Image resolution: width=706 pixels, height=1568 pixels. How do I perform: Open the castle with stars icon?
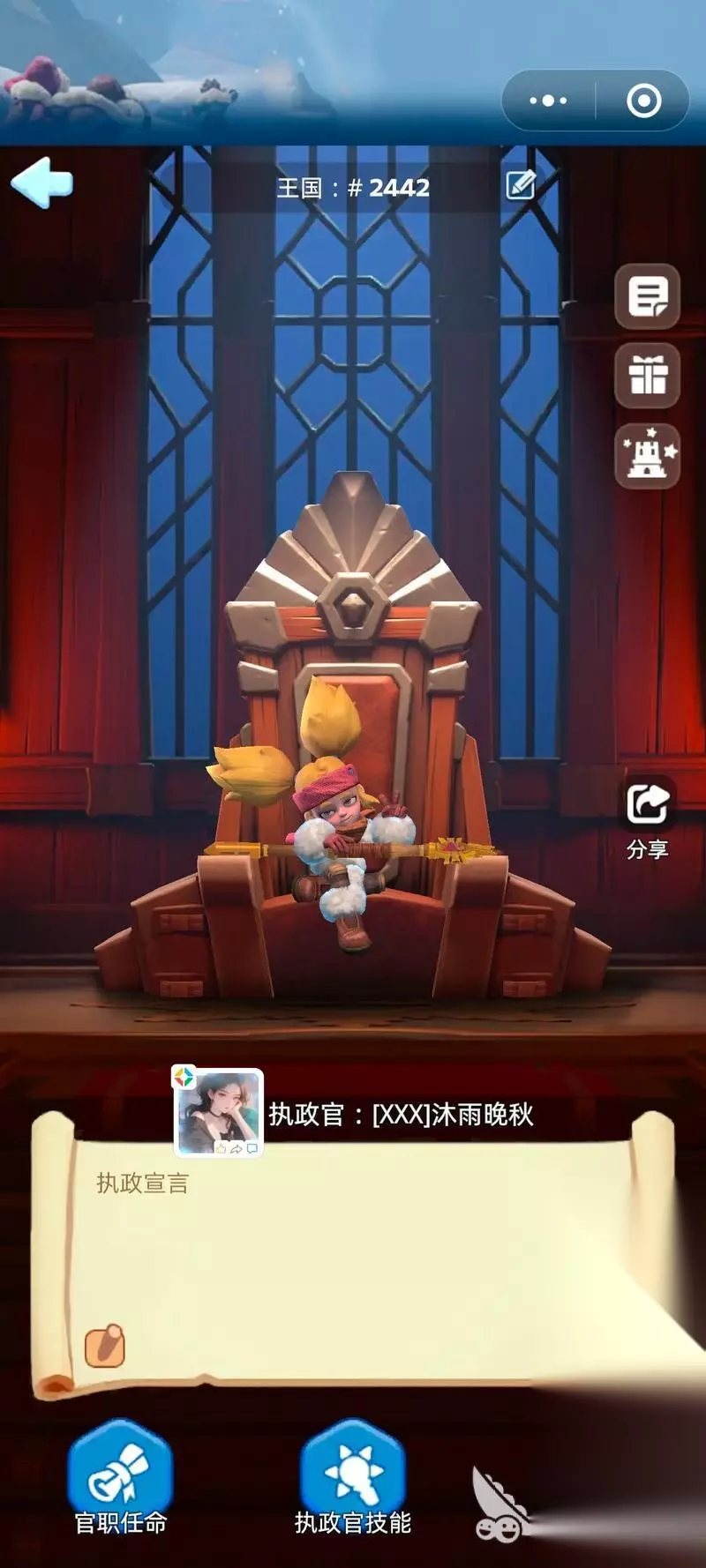coord(647,456)
